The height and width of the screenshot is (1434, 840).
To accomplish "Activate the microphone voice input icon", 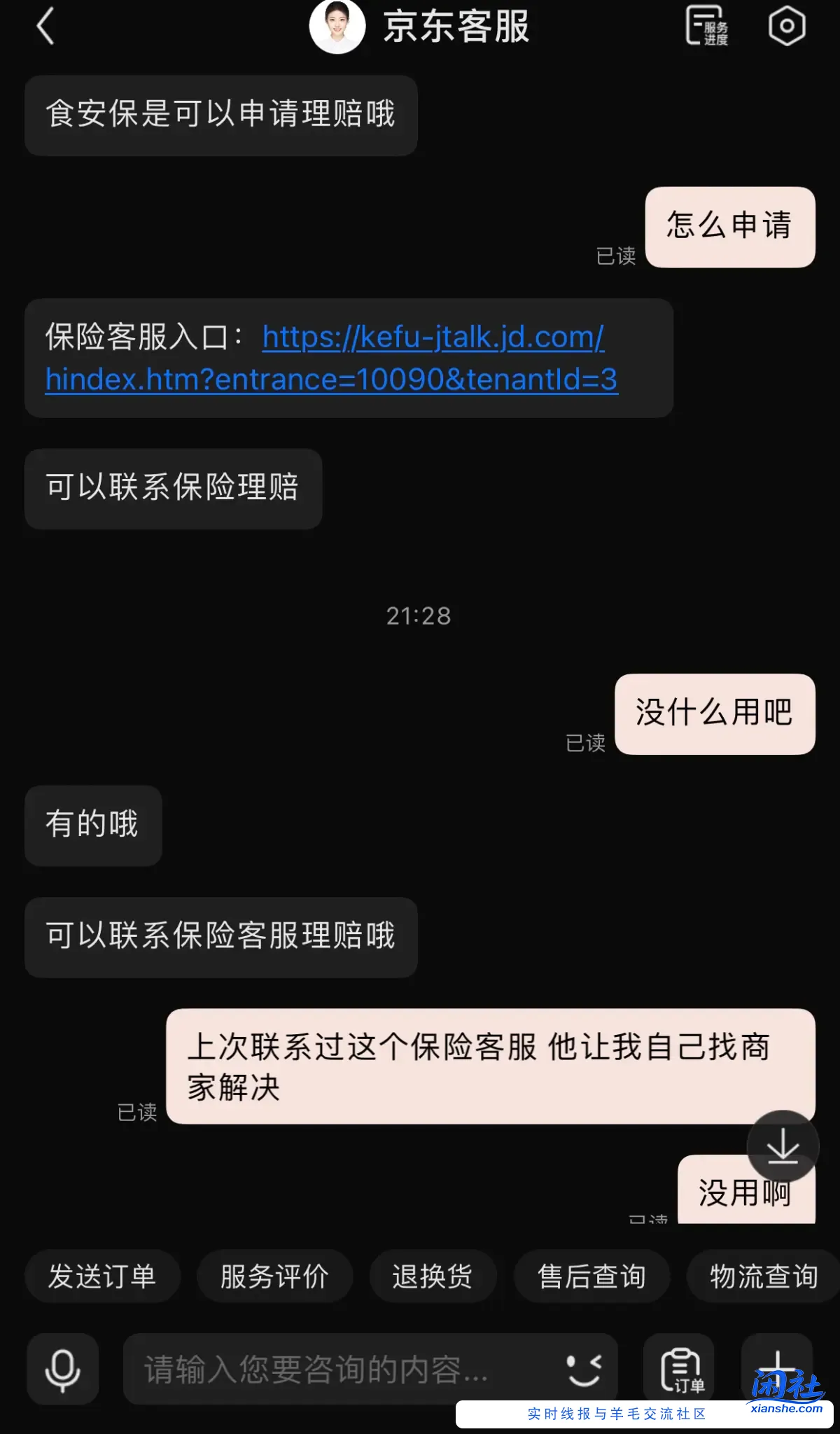I will point(62,1369).
